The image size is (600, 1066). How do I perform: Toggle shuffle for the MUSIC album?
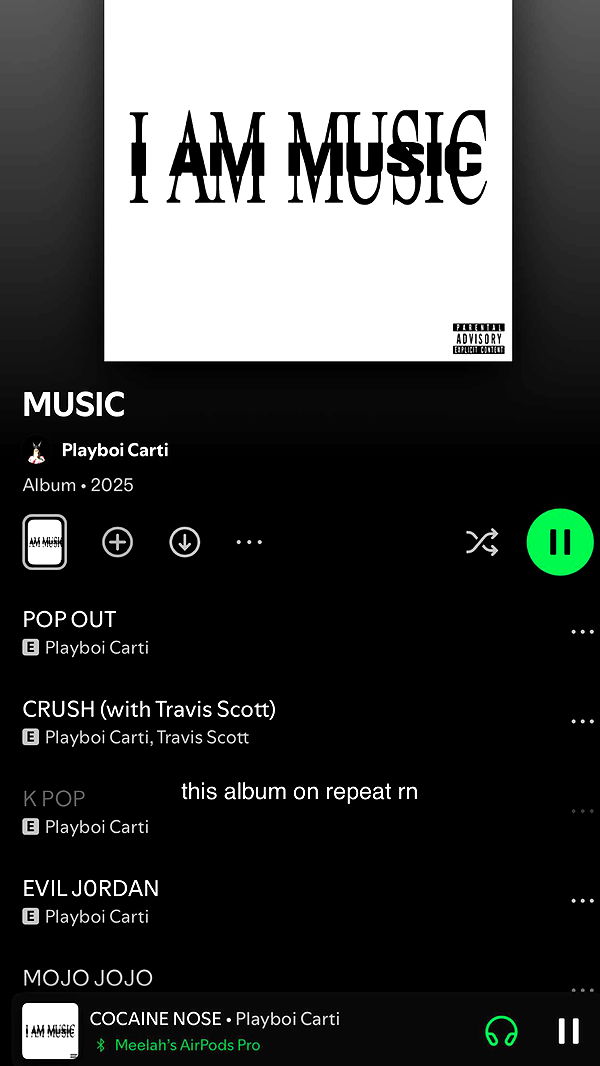tap(482, 542)
